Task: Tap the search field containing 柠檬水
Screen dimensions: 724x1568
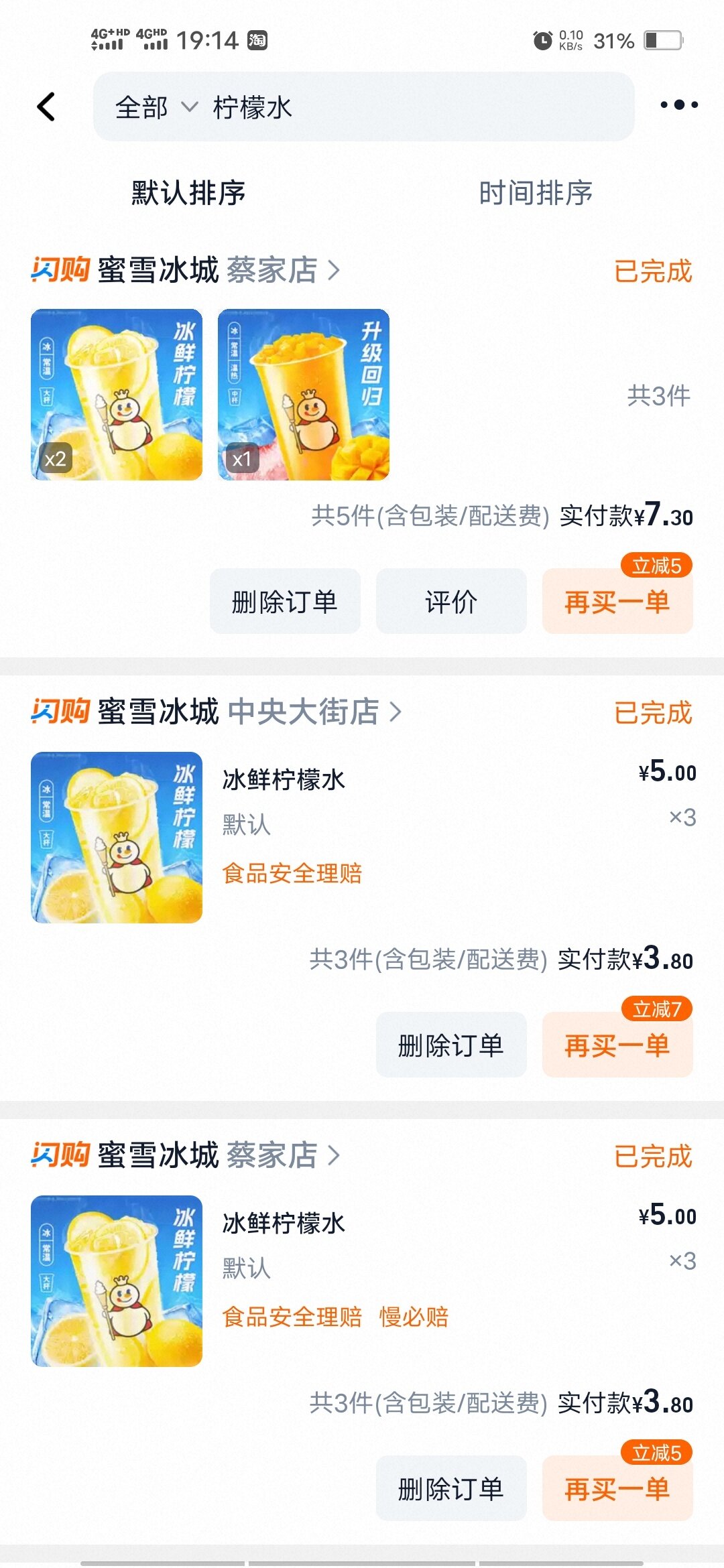Action: (x=402, y=107)
